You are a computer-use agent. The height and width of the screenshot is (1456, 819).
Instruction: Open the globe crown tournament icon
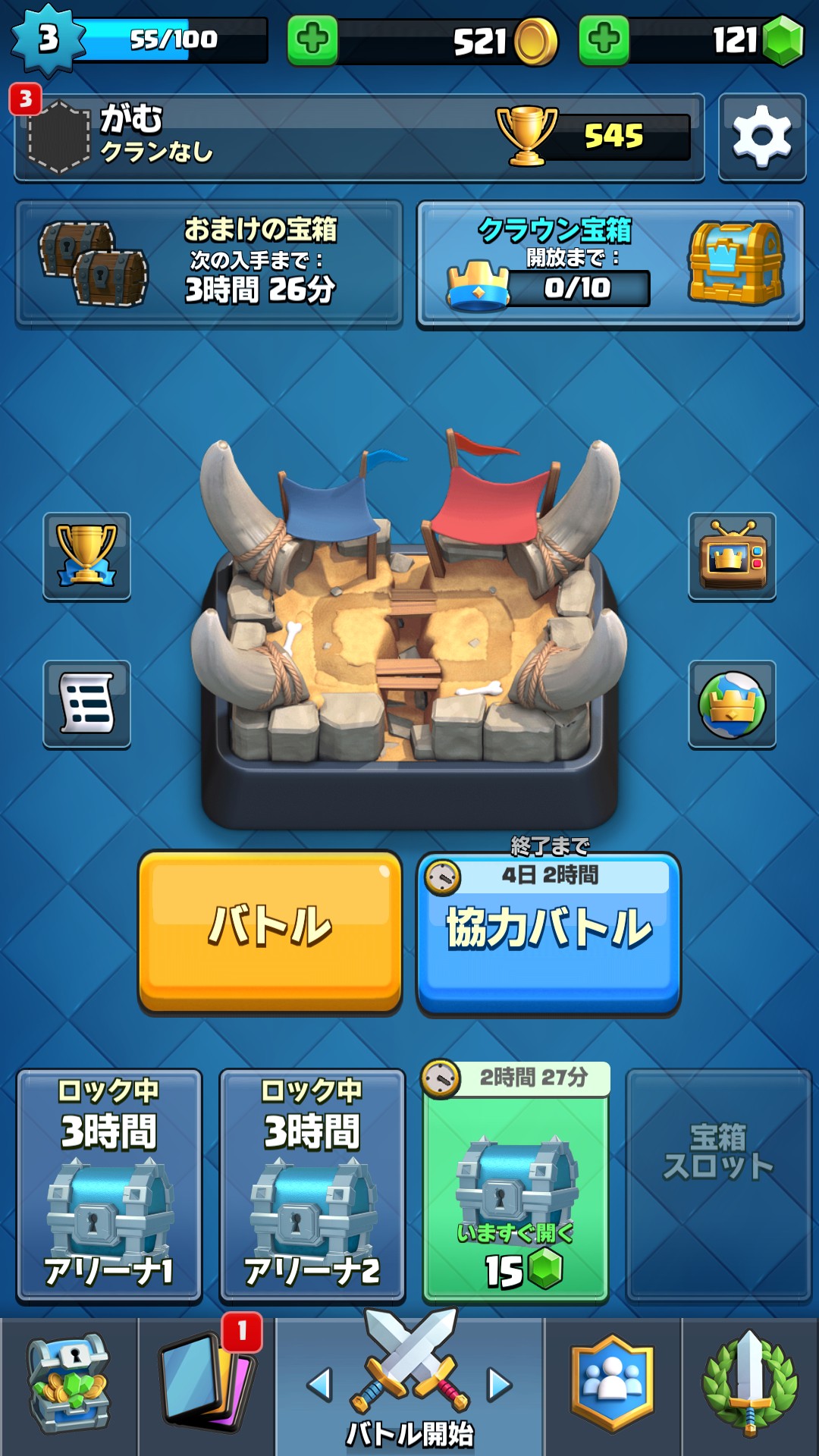[732, 704]
